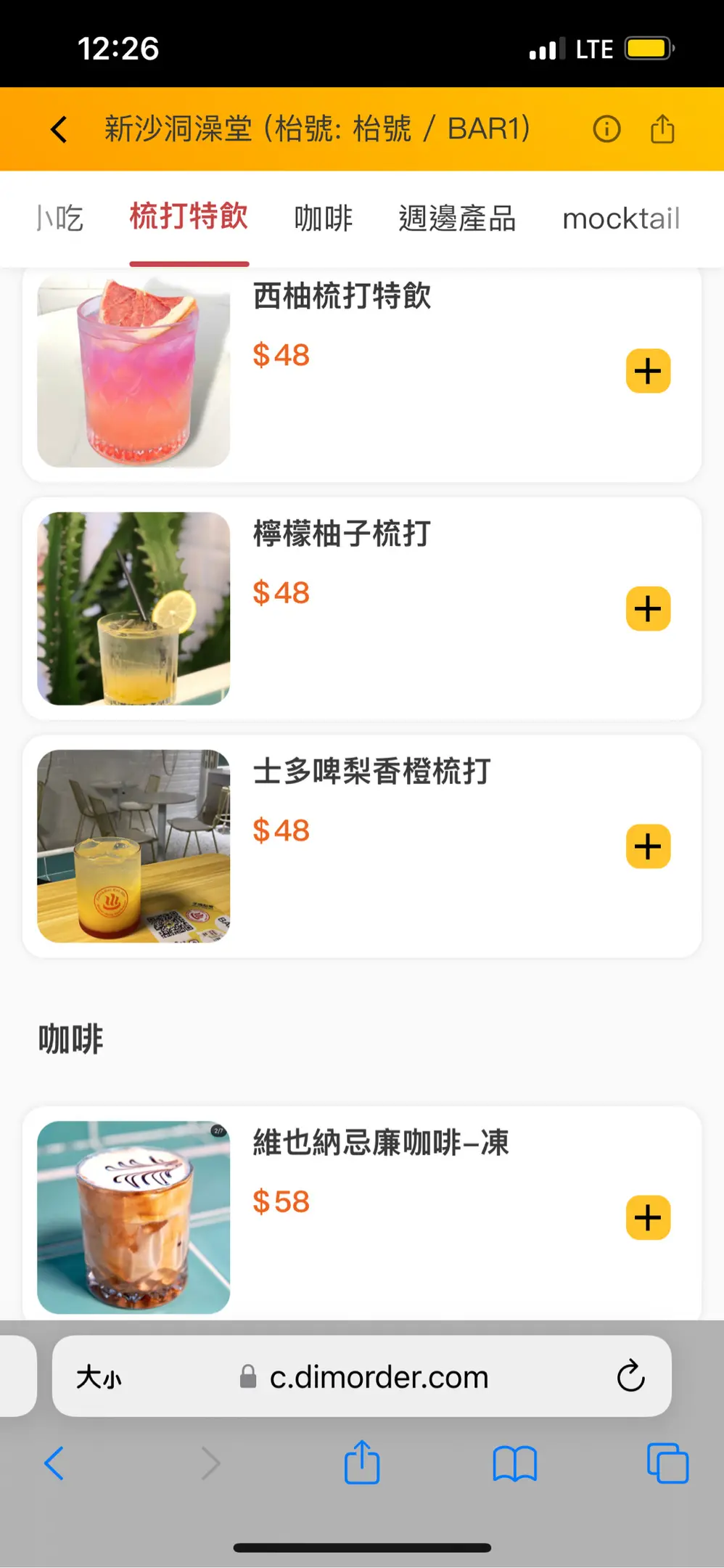
Task: Switch to the 小吃 tab
Action: [61, 218]
